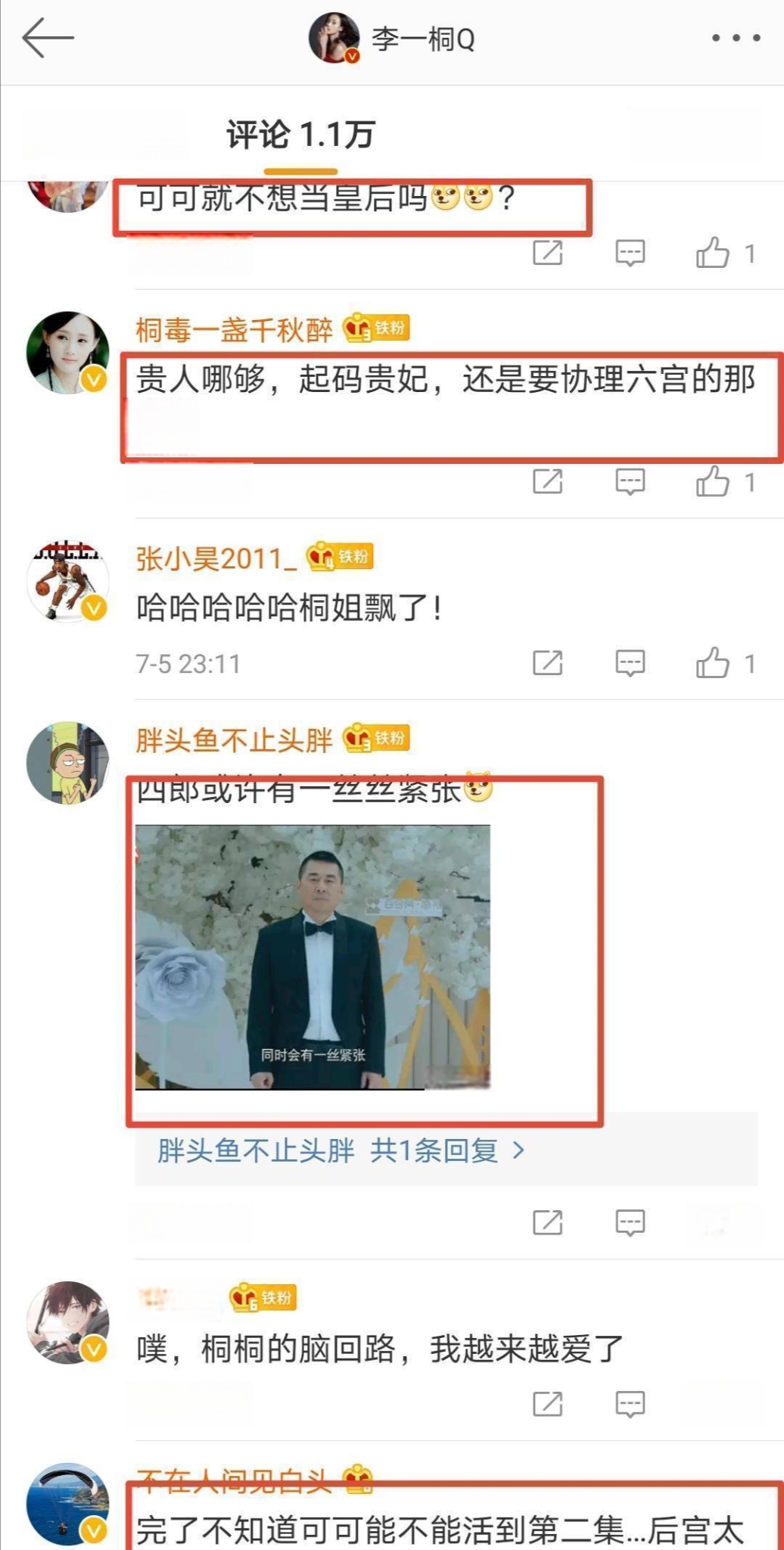Open 胖头鱼不止头胖's profile via avatar
The height and width of the screenshot is (1550, 784).
67,762
